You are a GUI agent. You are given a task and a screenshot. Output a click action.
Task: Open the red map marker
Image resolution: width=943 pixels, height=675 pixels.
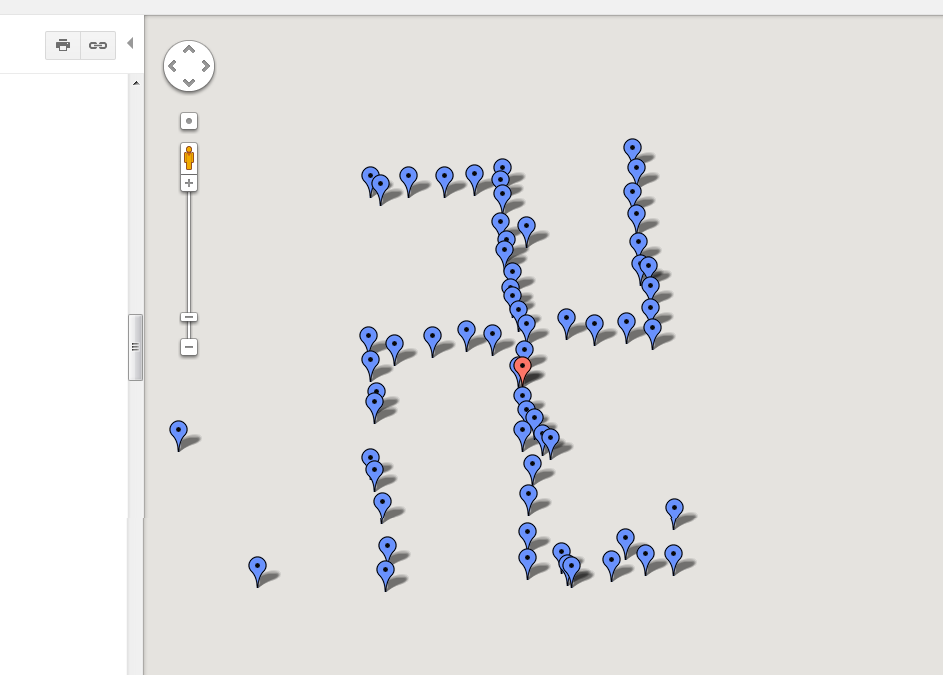(522, 368)
